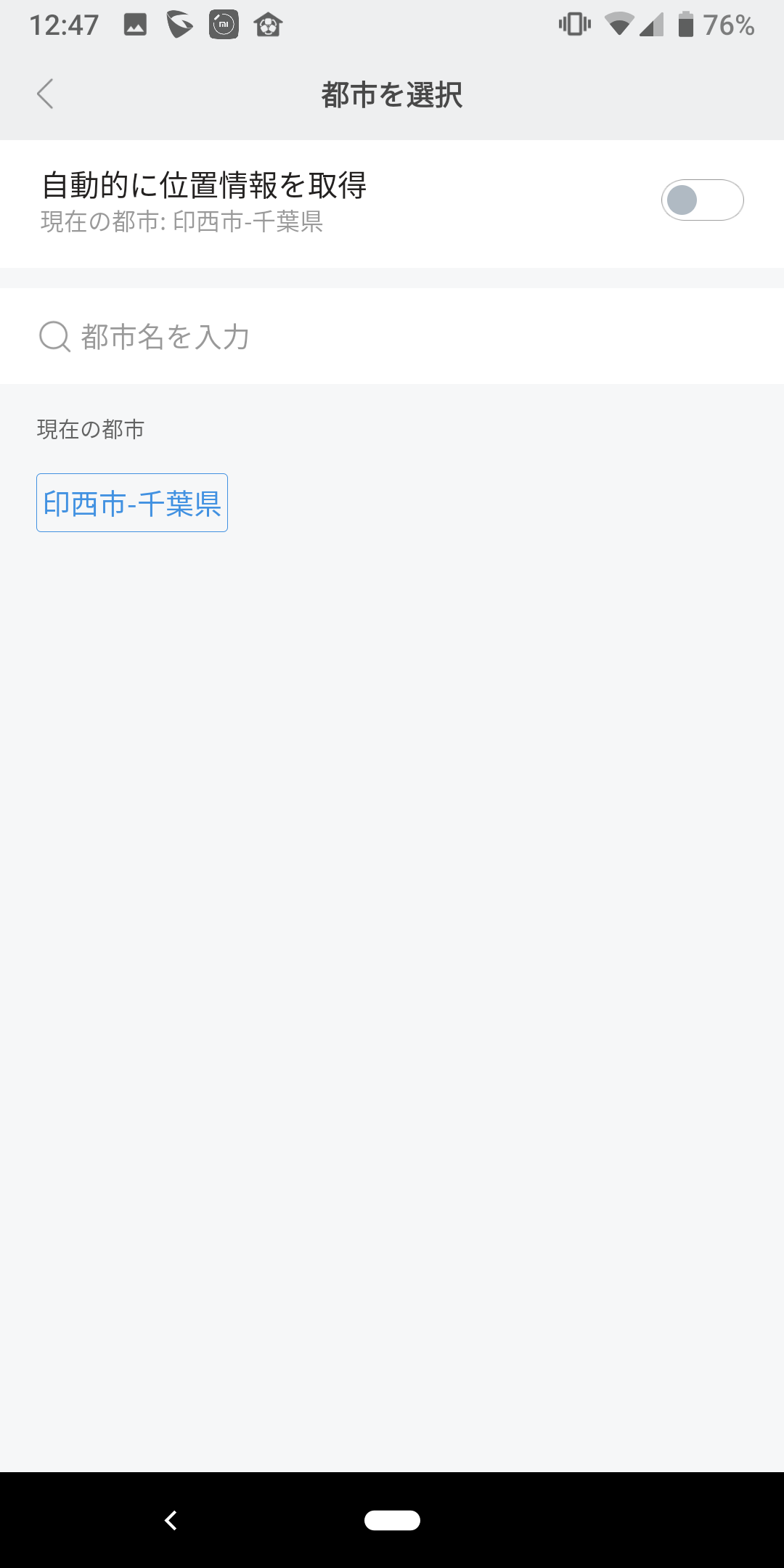
Task: Tap the system back button
Action: click(x=171, y=1520)
